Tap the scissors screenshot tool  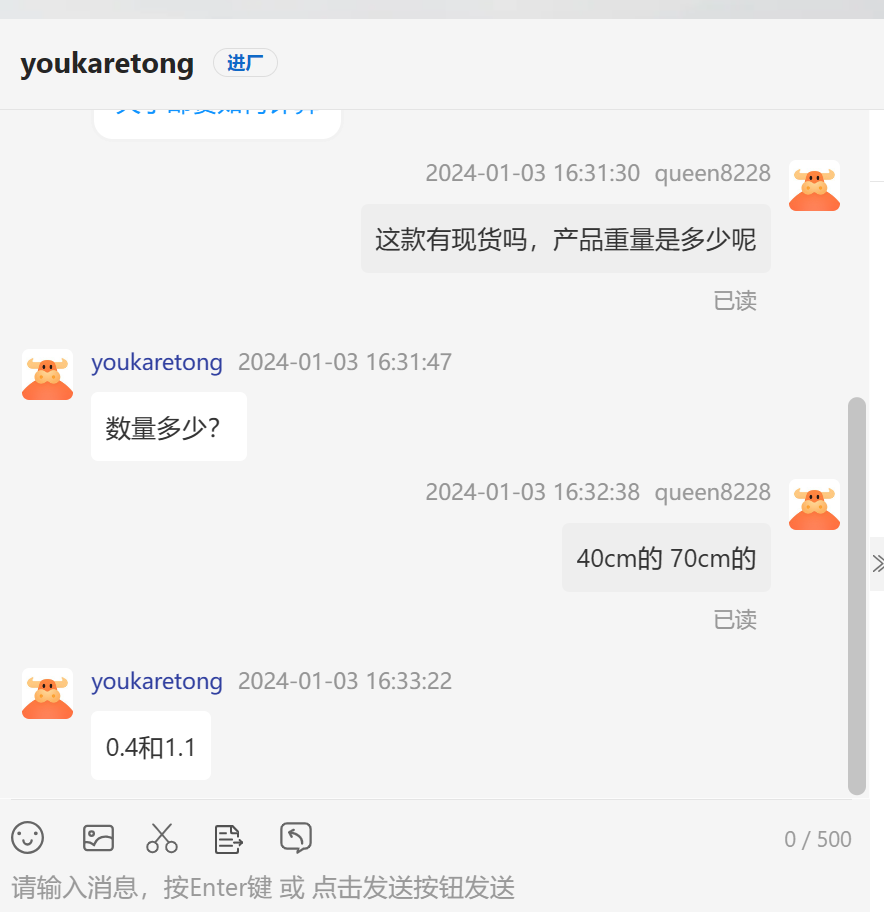[x=162, y=837]
